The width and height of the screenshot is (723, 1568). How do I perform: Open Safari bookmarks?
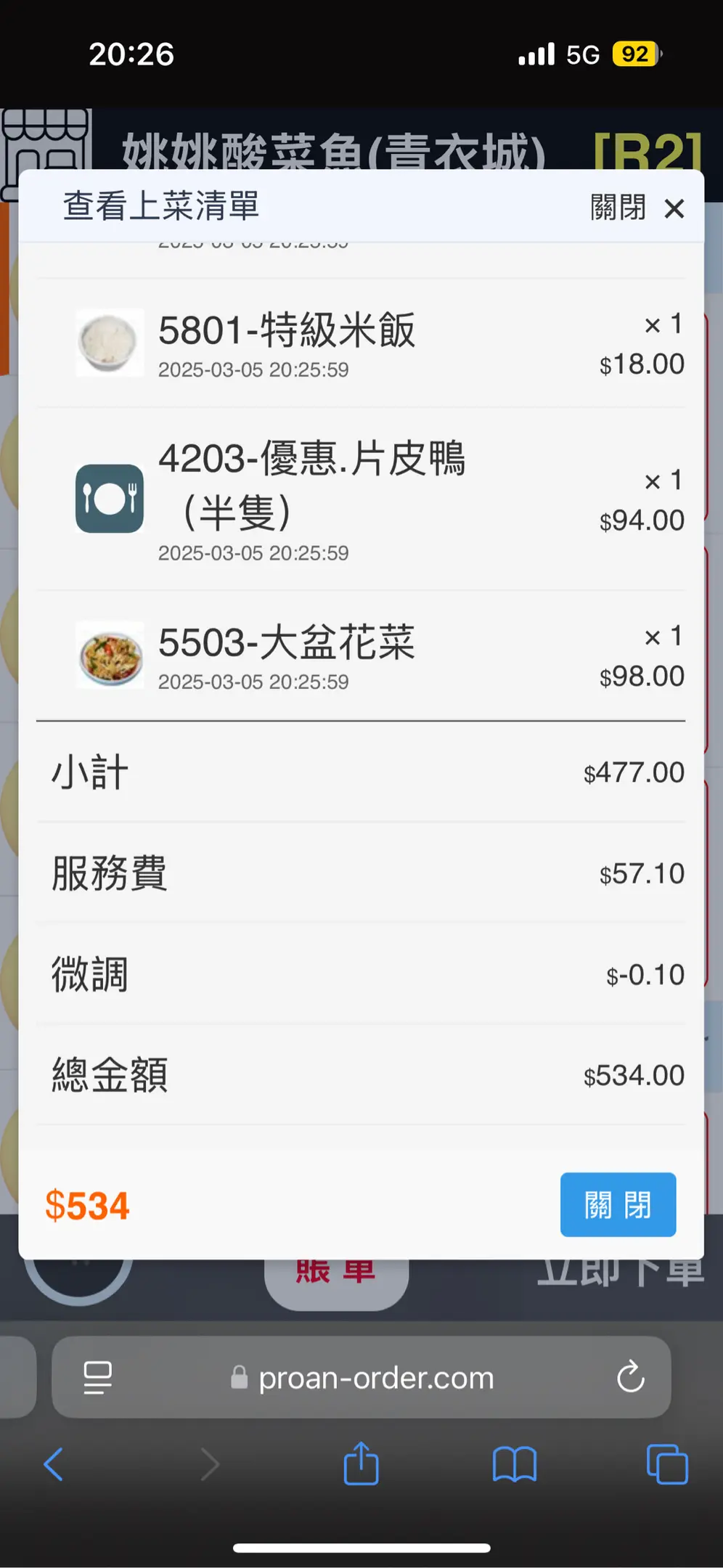tap(514, 1464)
